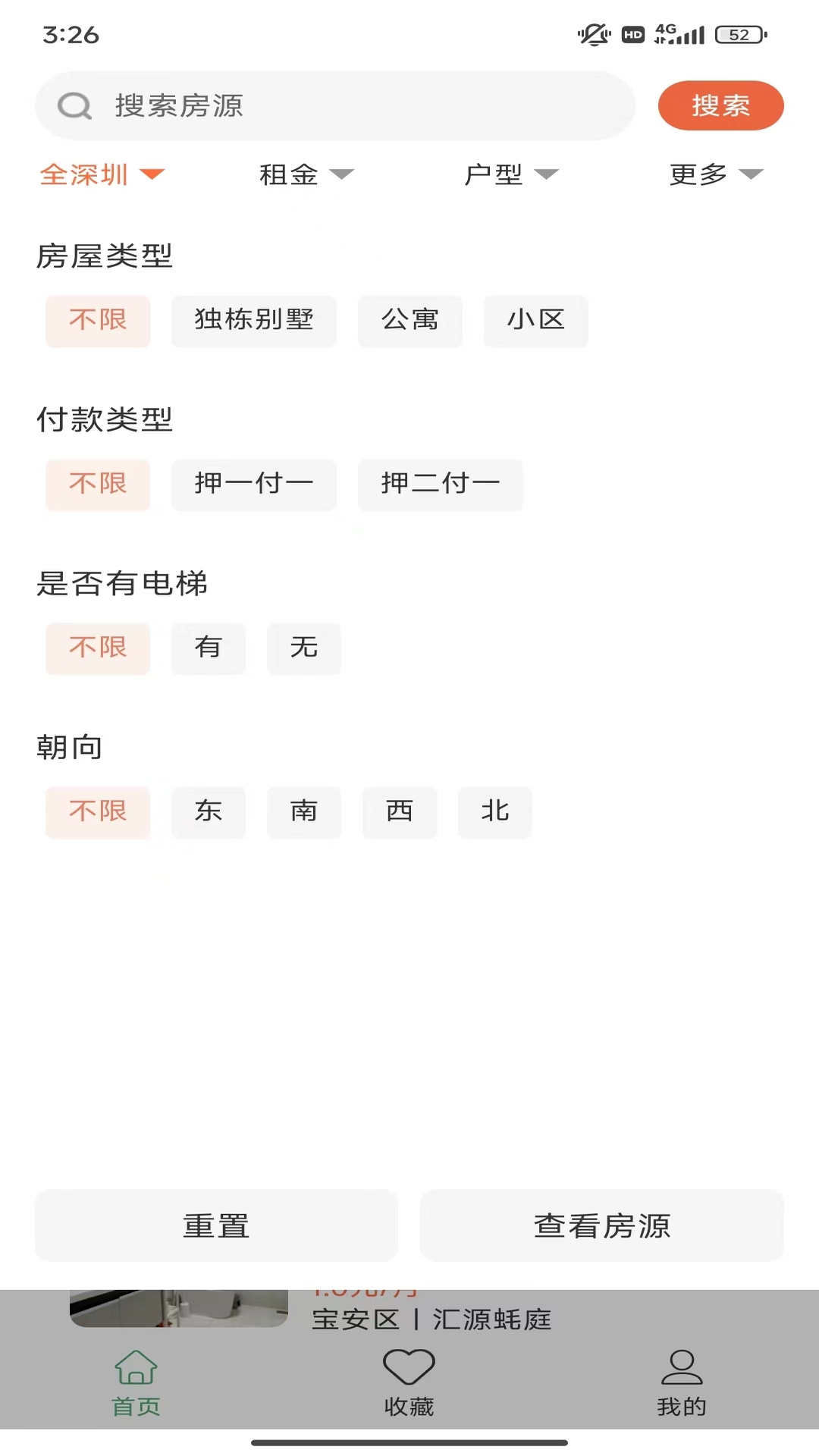Click the 搜索 search button

point(720,106)
